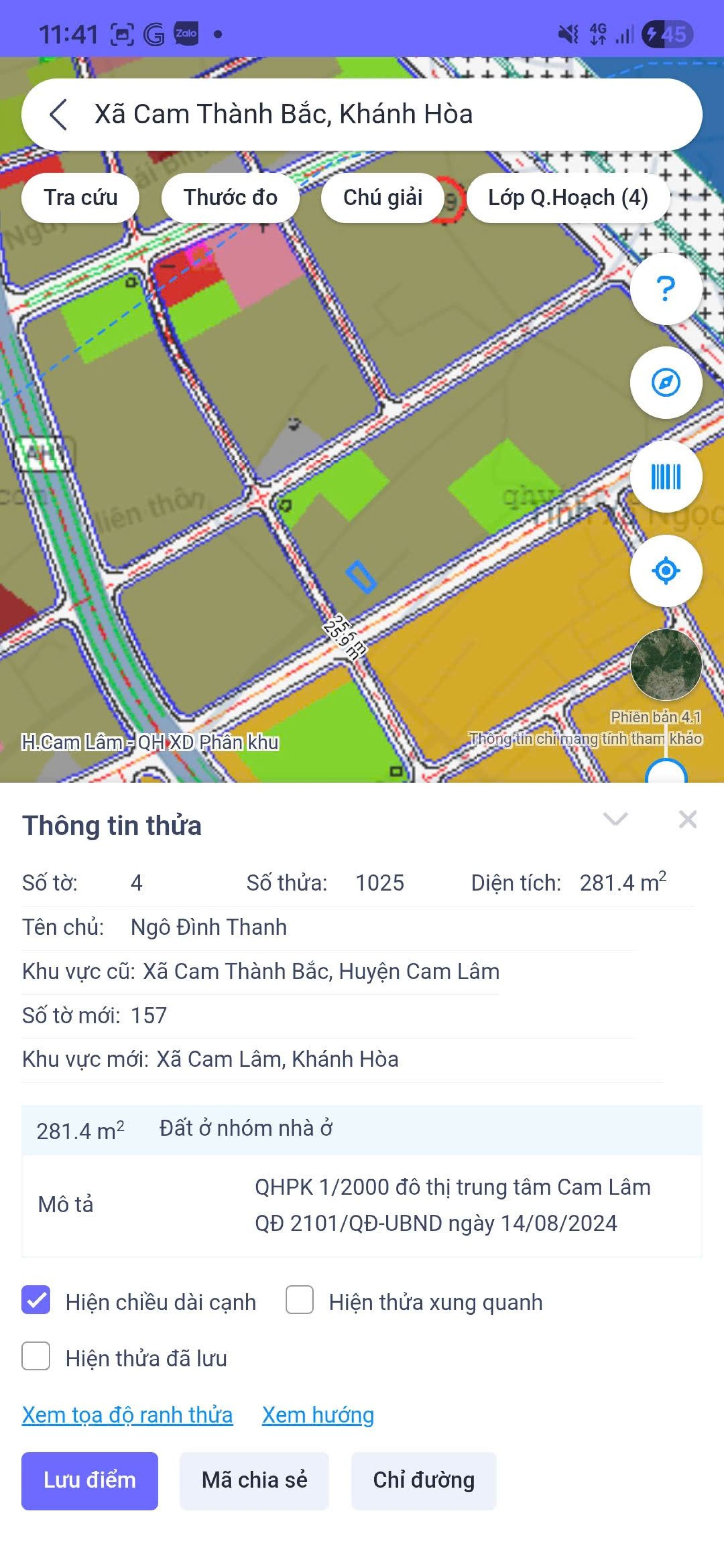The width and height of the screenshot is (724, 1568).
Task: Tap the compass button
Action: tap(666, 383)
